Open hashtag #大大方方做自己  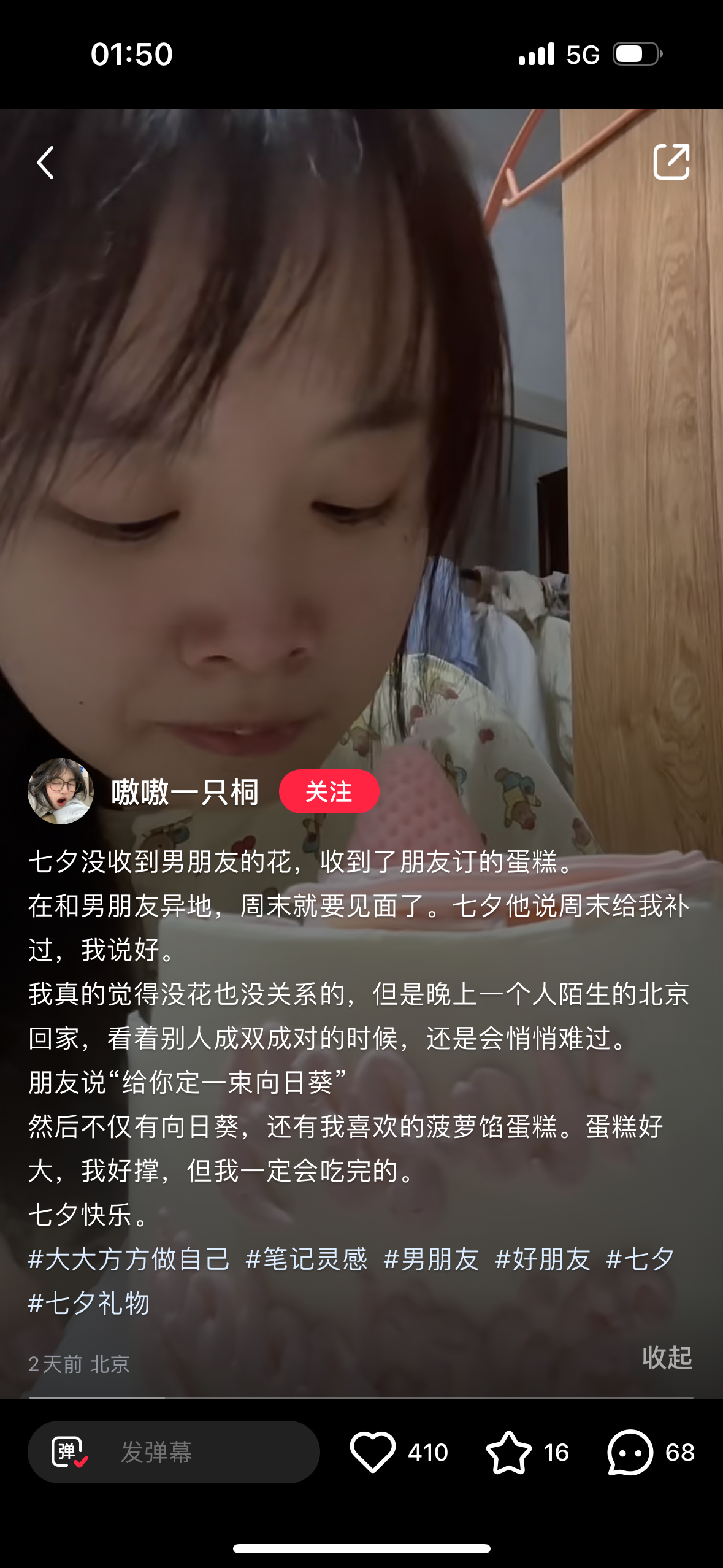pyautogui.click(x=129, y=1259)
